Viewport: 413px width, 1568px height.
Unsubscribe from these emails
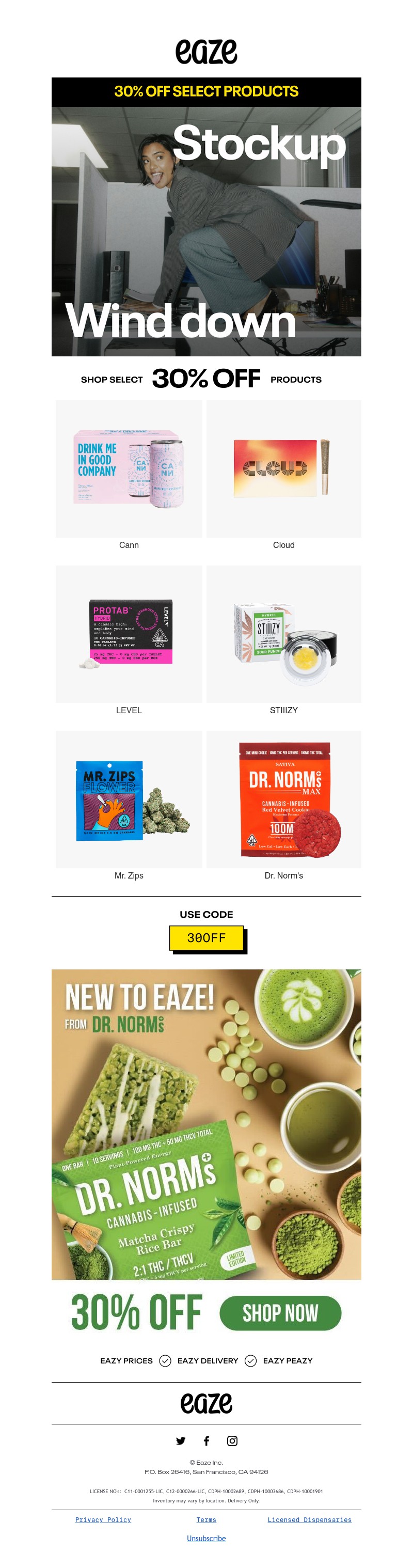pyautogui.click(x=206, y=1538)
